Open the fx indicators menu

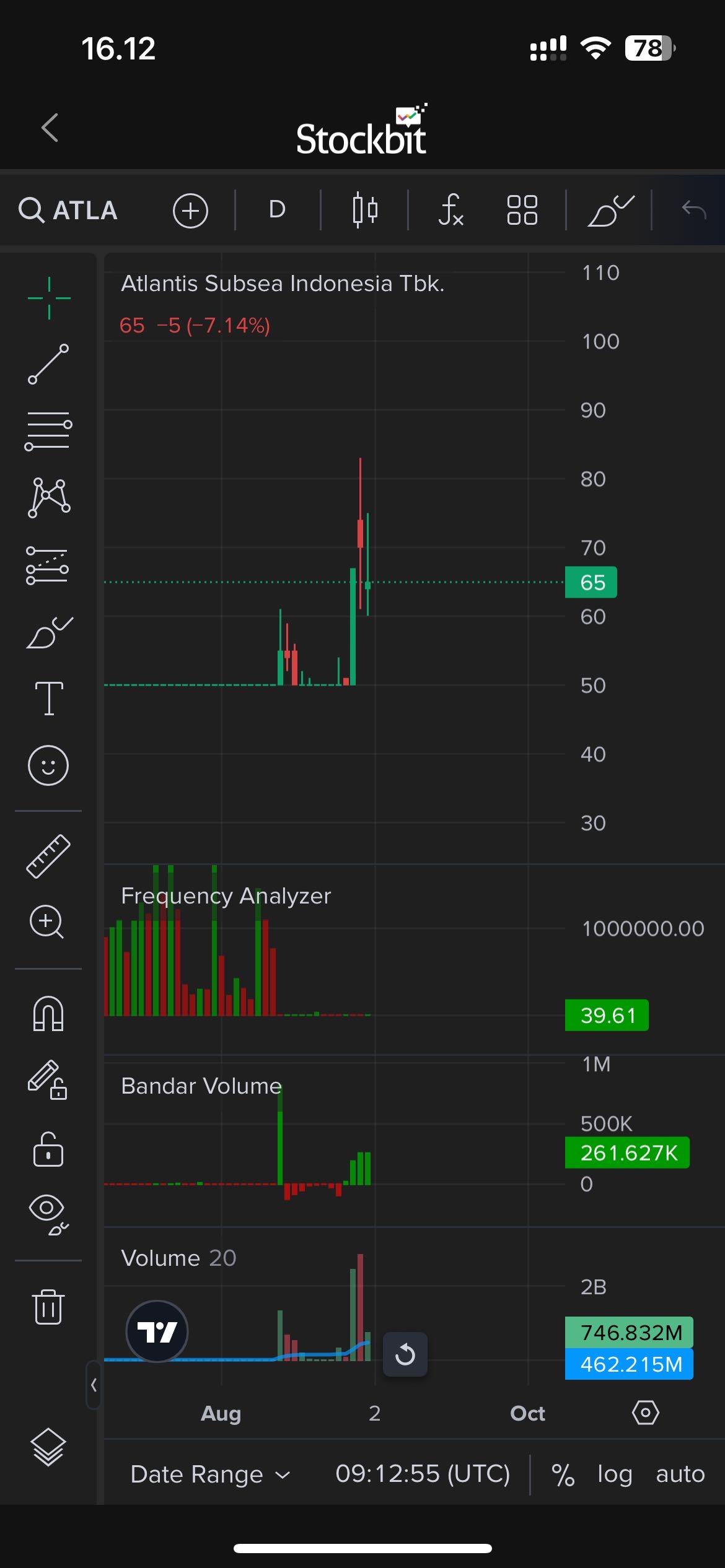pyautogui.click(x=450, y=210)
